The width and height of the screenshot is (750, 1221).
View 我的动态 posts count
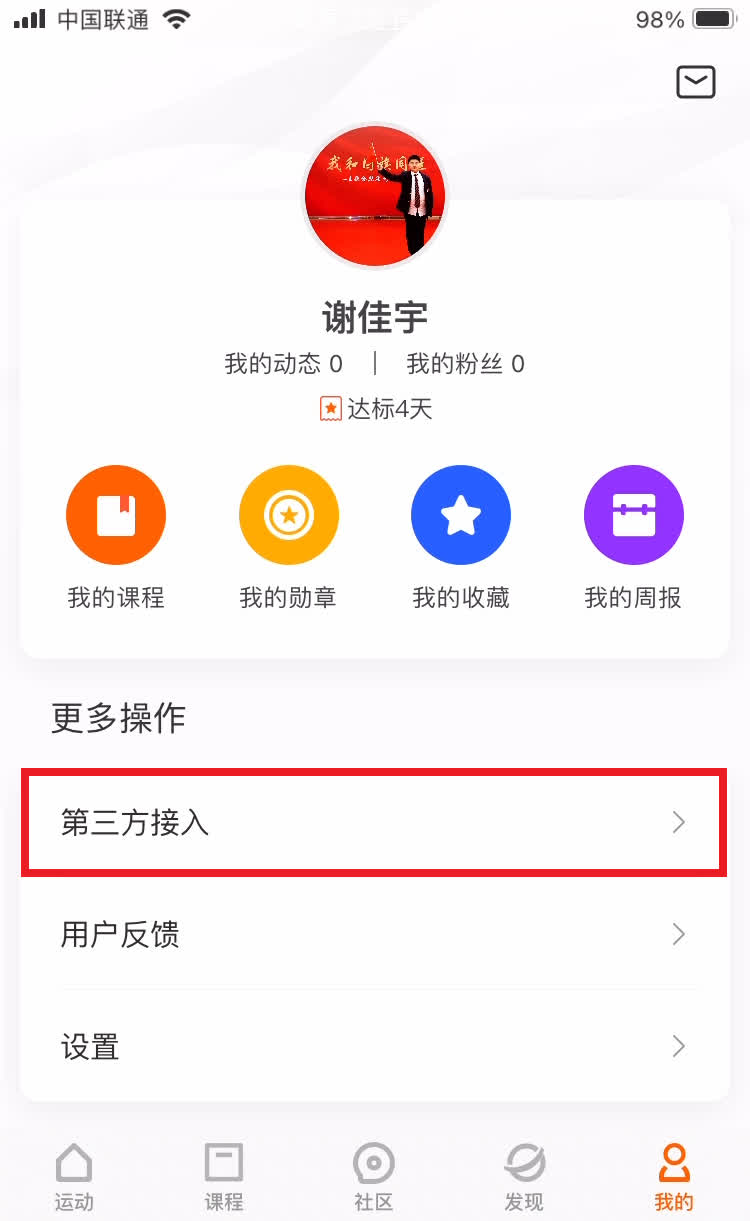pos(283,364)
